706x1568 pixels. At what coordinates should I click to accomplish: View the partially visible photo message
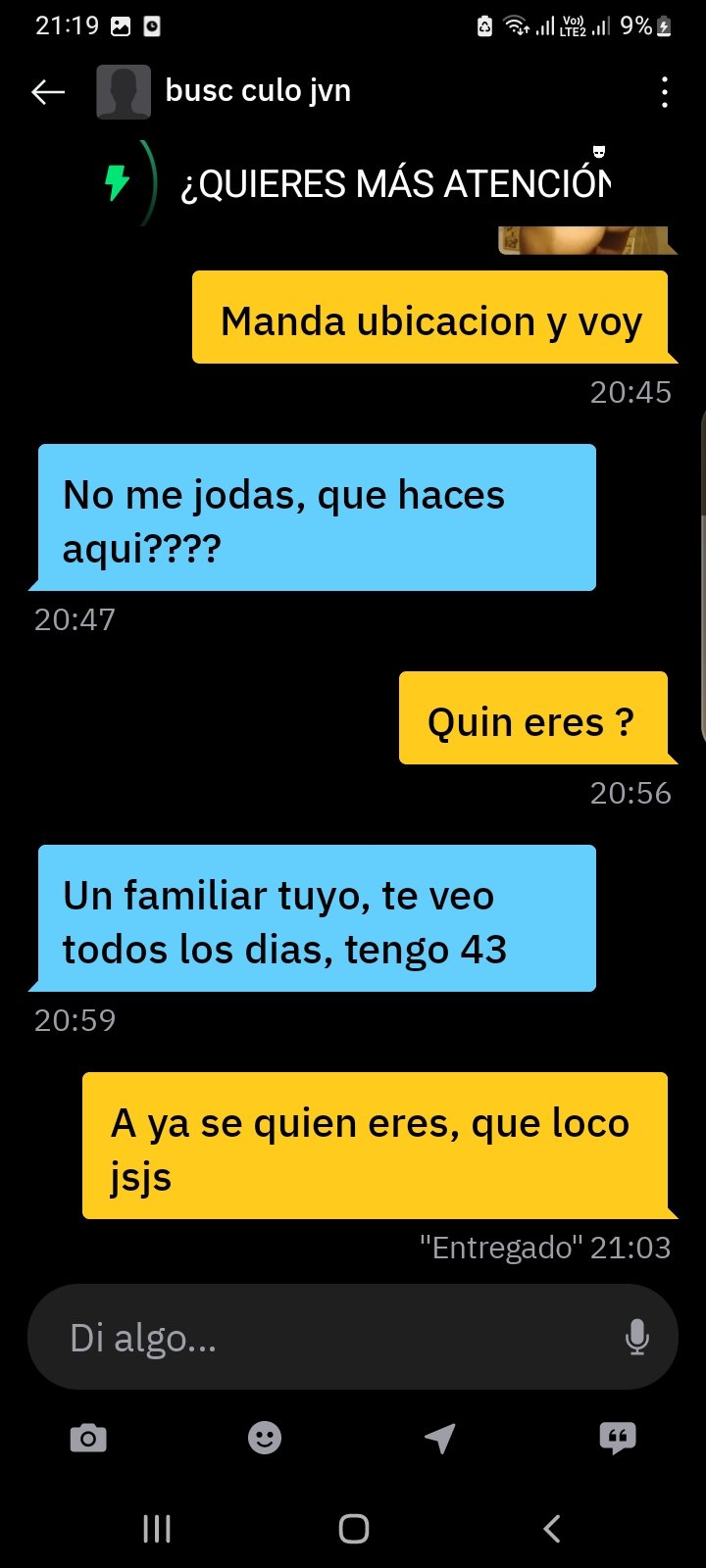[x=584, y=240]
